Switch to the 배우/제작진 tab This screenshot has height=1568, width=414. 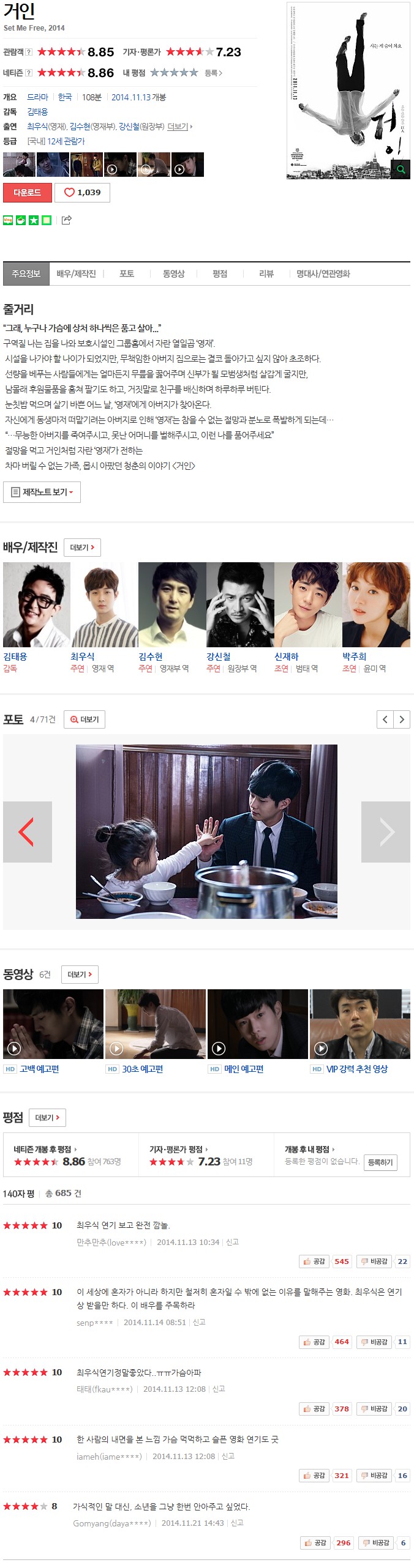76,274
